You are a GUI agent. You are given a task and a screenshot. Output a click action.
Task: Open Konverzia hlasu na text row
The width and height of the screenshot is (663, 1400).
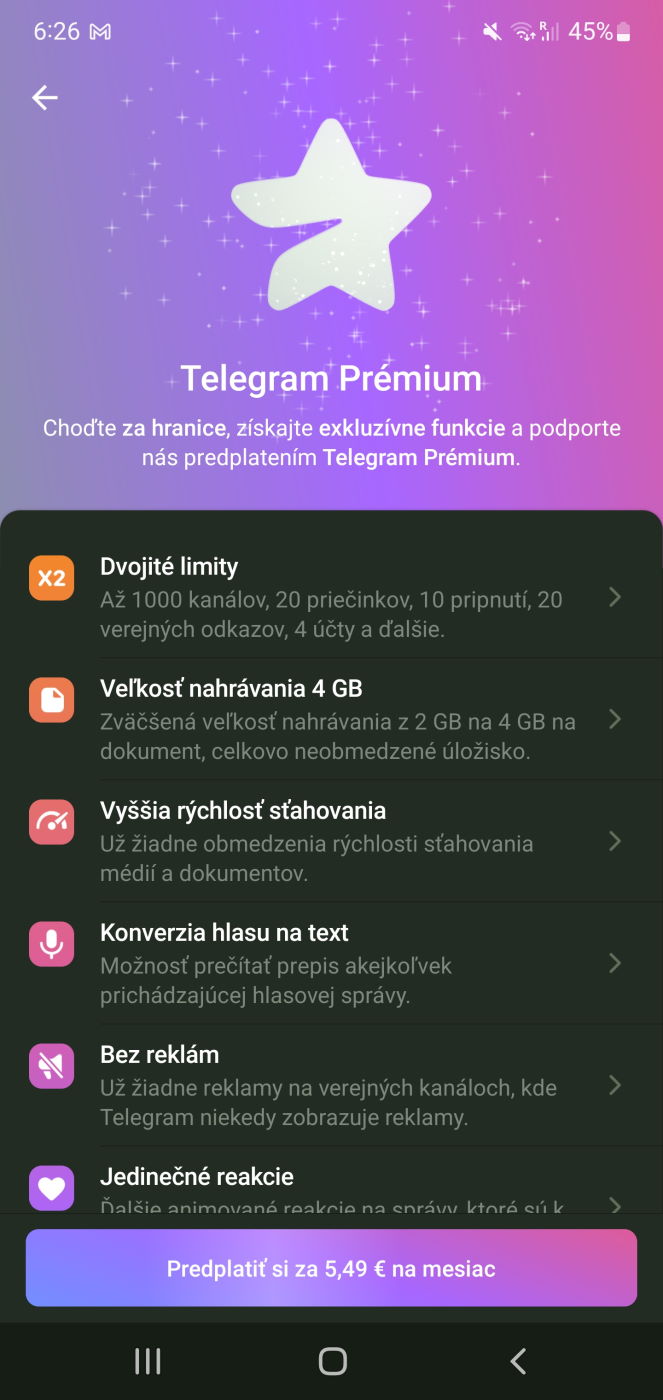330,963
